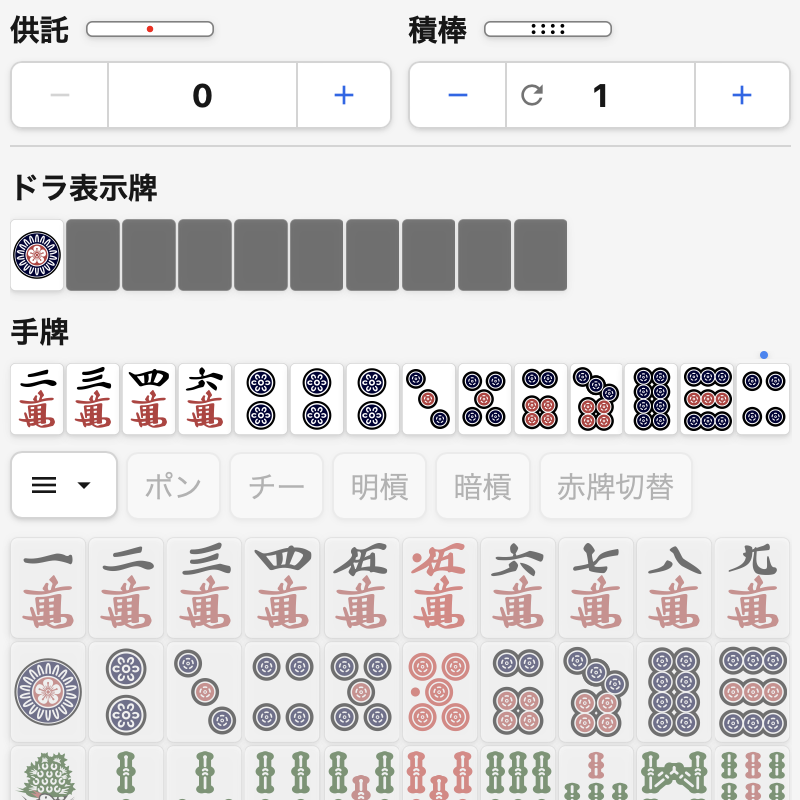Select the 二萬 tile in the hand

tap(37, 399)
